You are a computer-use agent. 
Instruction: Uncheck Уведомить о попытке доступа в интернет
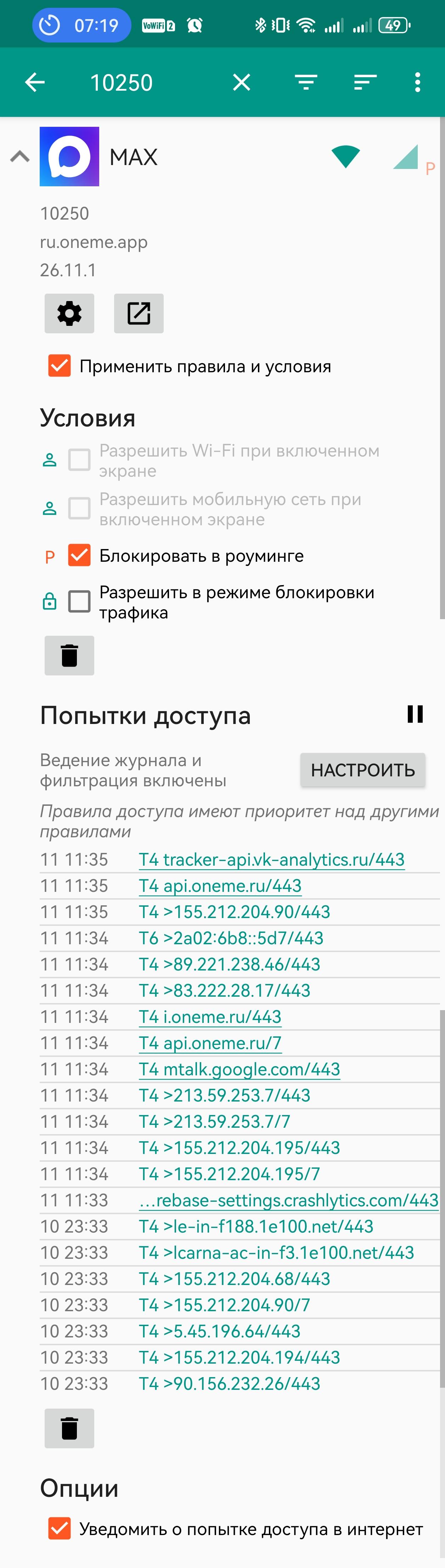coord(60,1529)
